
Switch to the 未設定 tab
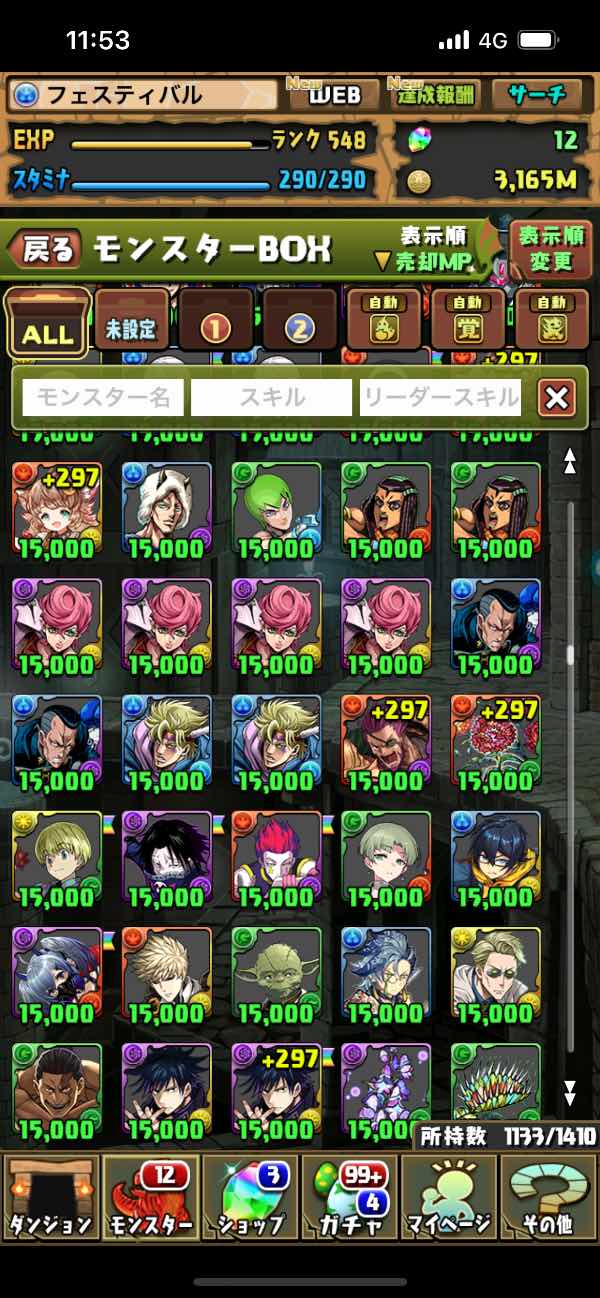click(132, 328)
